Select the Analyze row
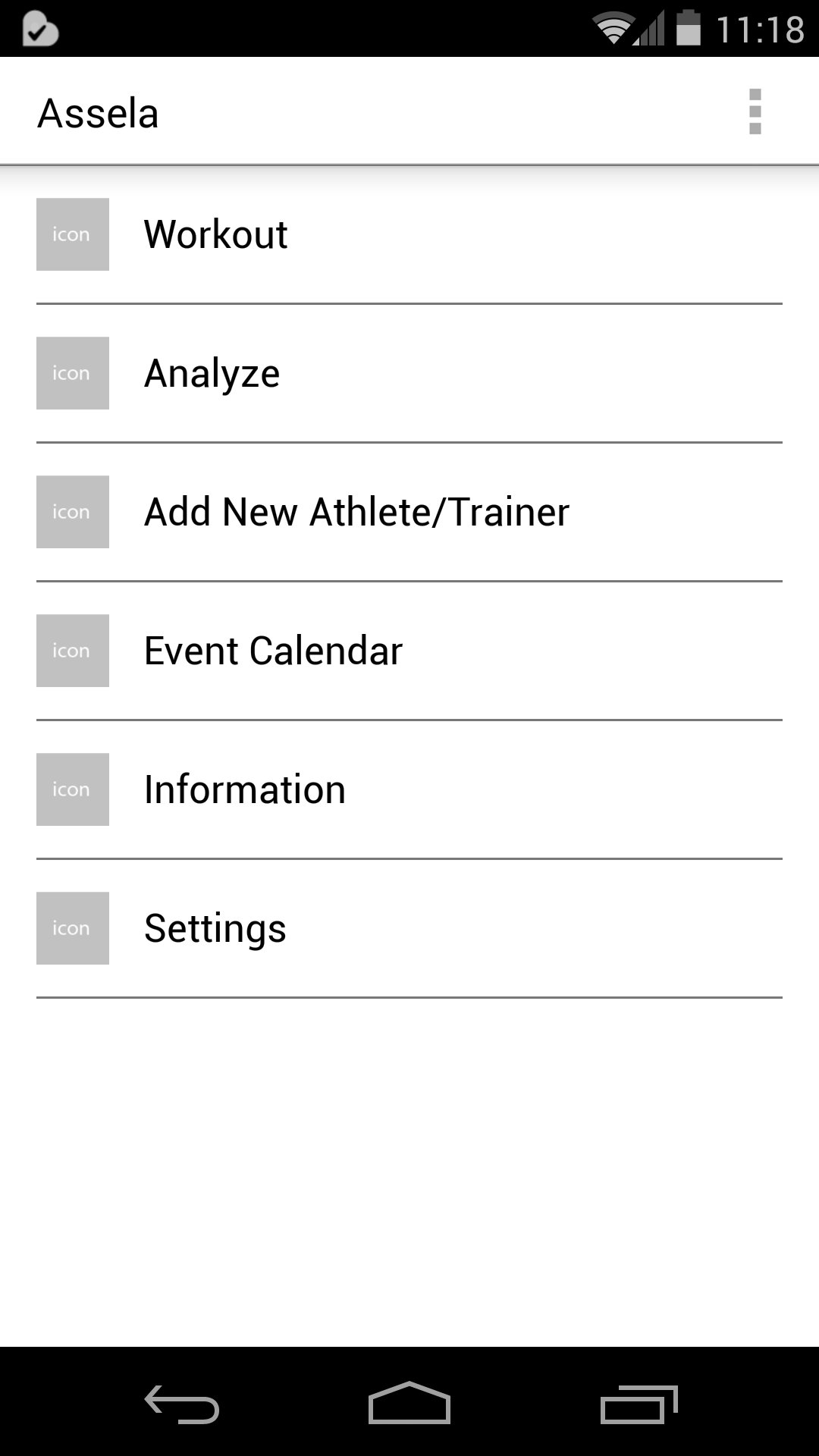This screenshot has width=819, height=1456. (x=409, y=373)
